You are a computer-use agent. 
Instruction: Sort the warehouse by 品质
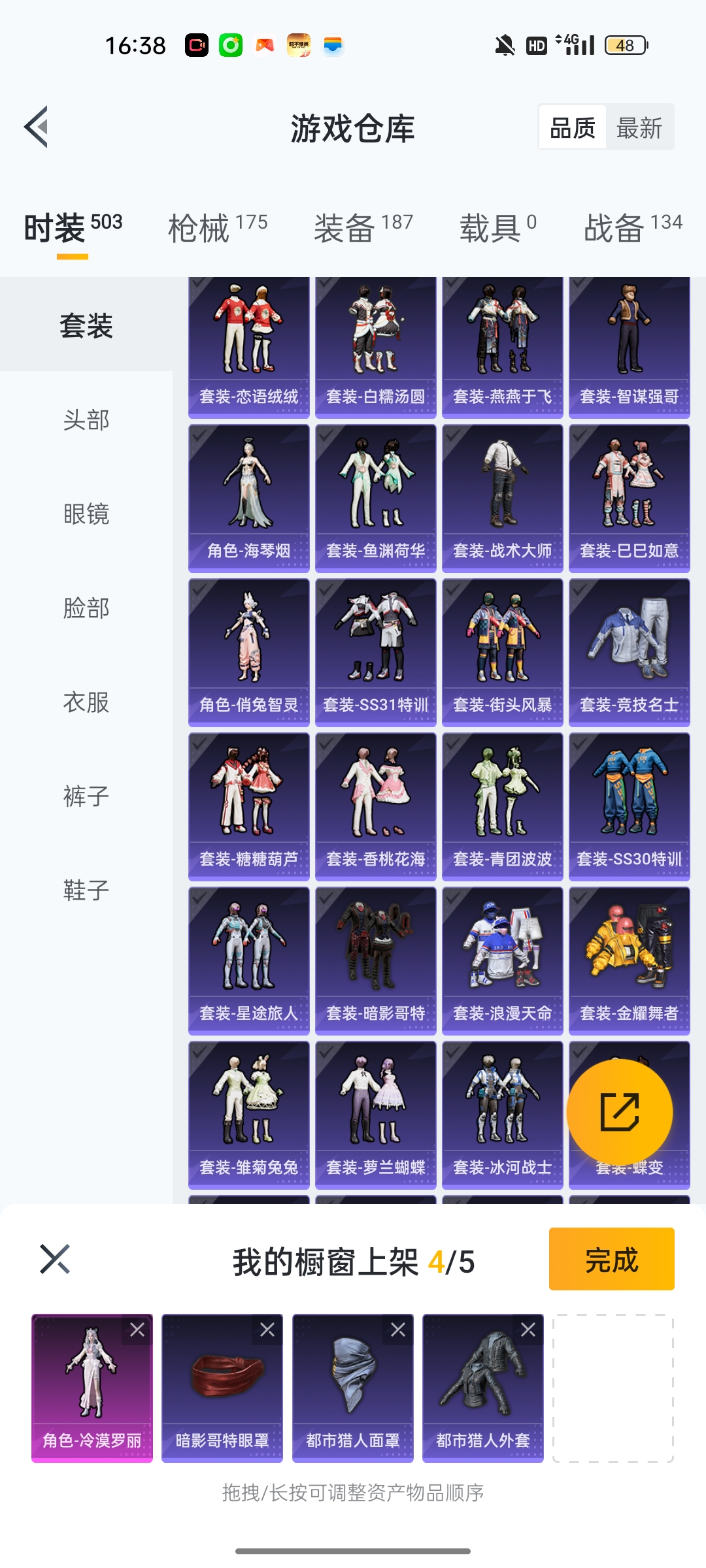[x=573, y=127]
